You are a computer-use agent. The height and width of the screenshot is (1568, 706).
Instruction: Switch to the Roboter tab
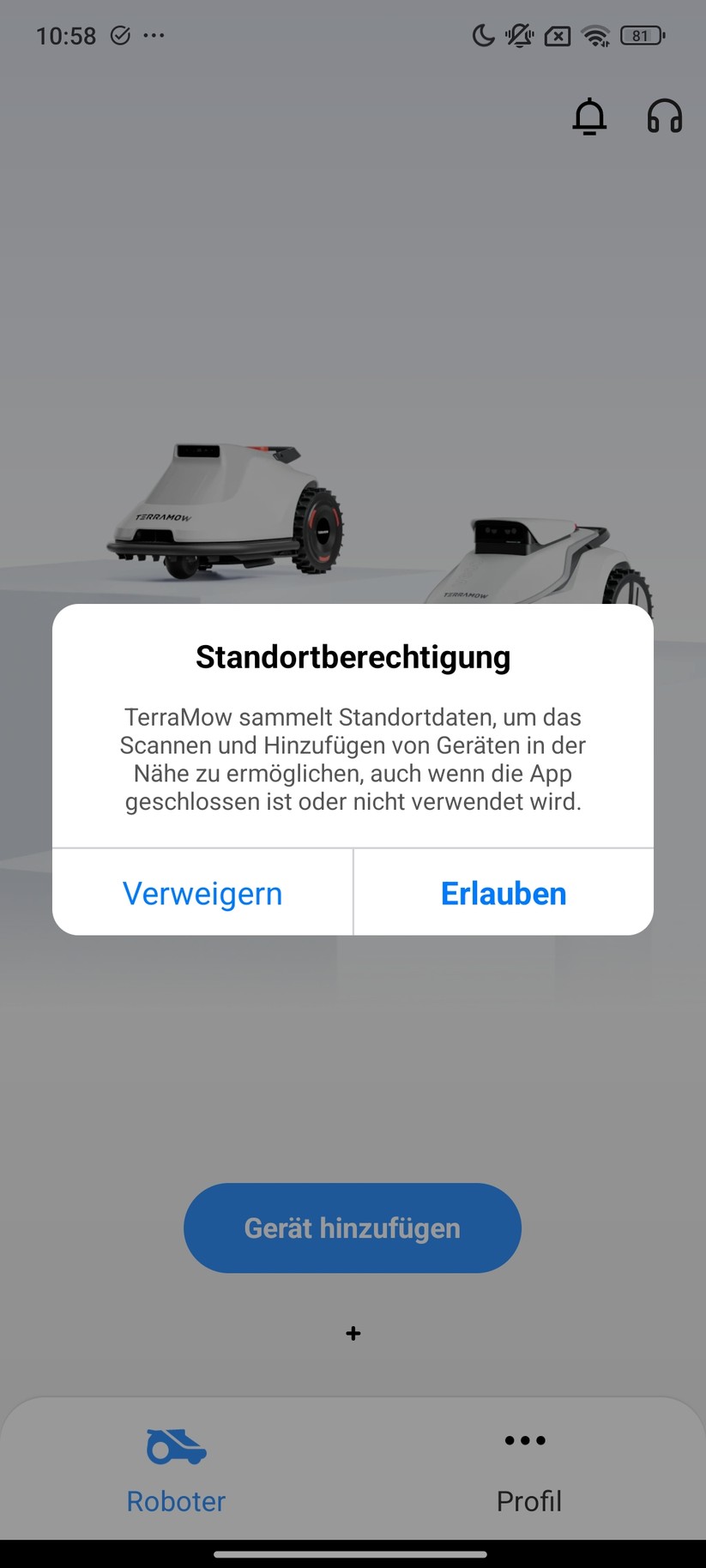(x=176, y=1470)
